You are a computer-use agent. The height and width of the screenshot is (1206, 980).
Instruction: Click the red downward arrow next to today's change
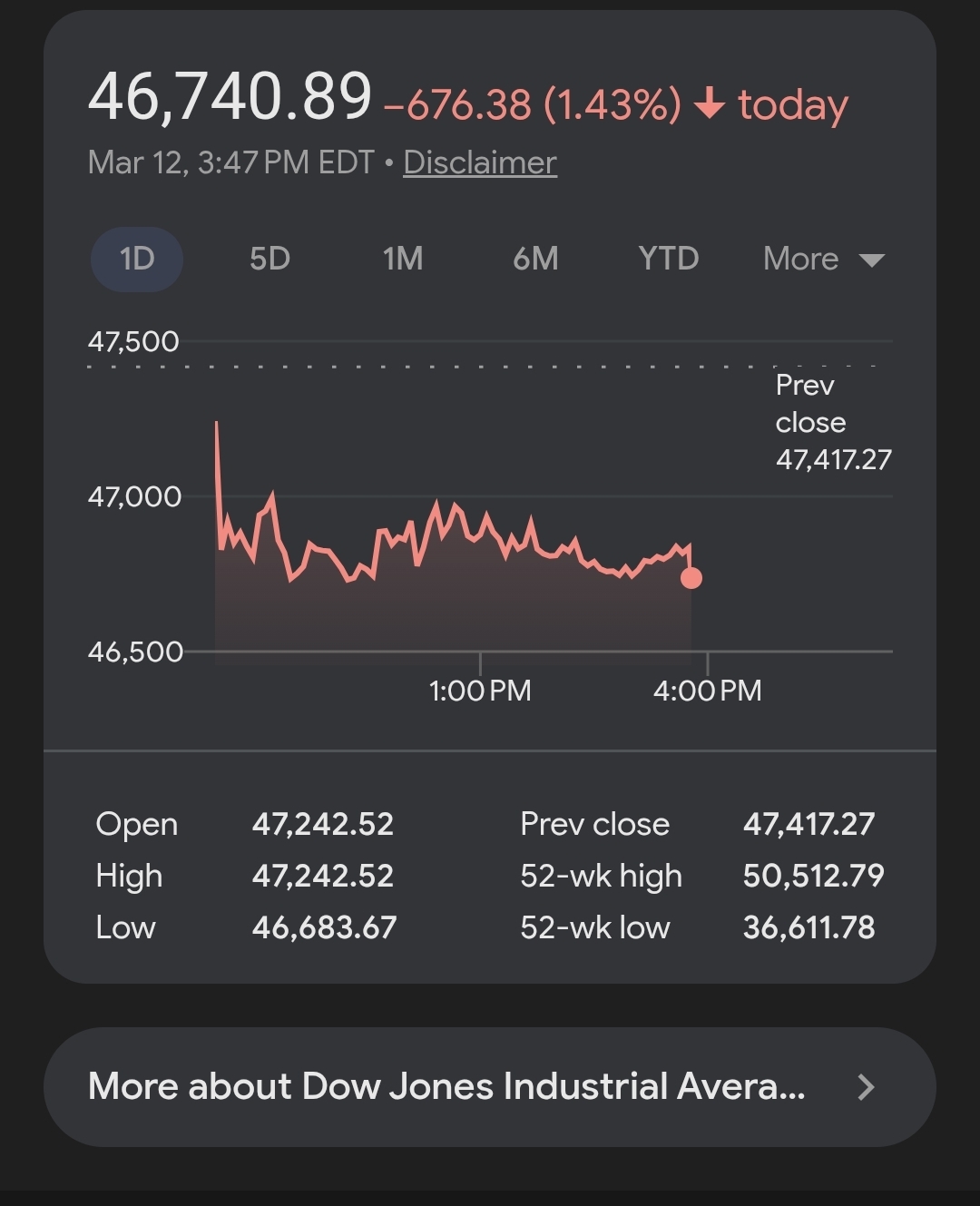(710, 104)
